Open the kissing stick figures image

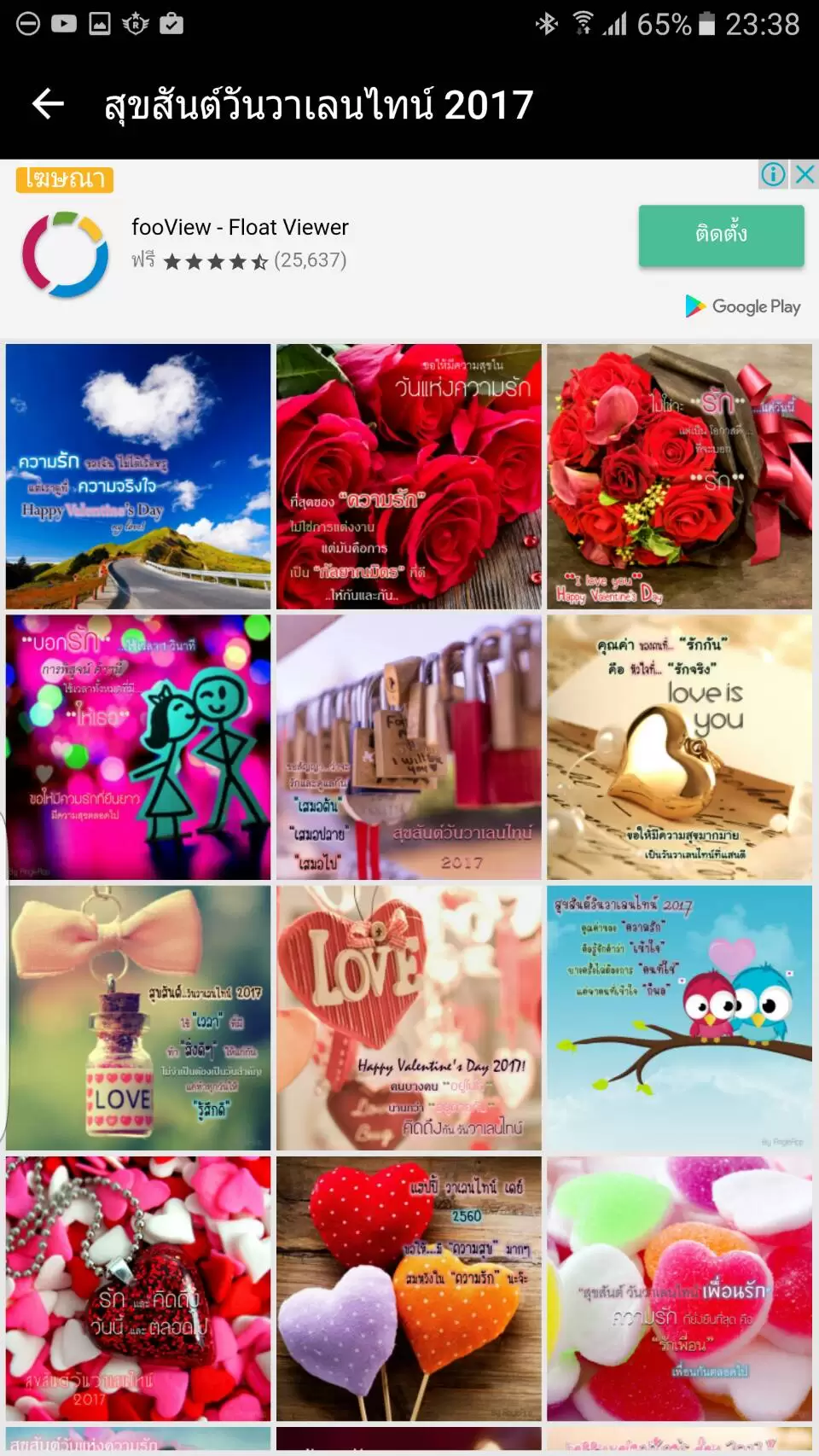138,747
